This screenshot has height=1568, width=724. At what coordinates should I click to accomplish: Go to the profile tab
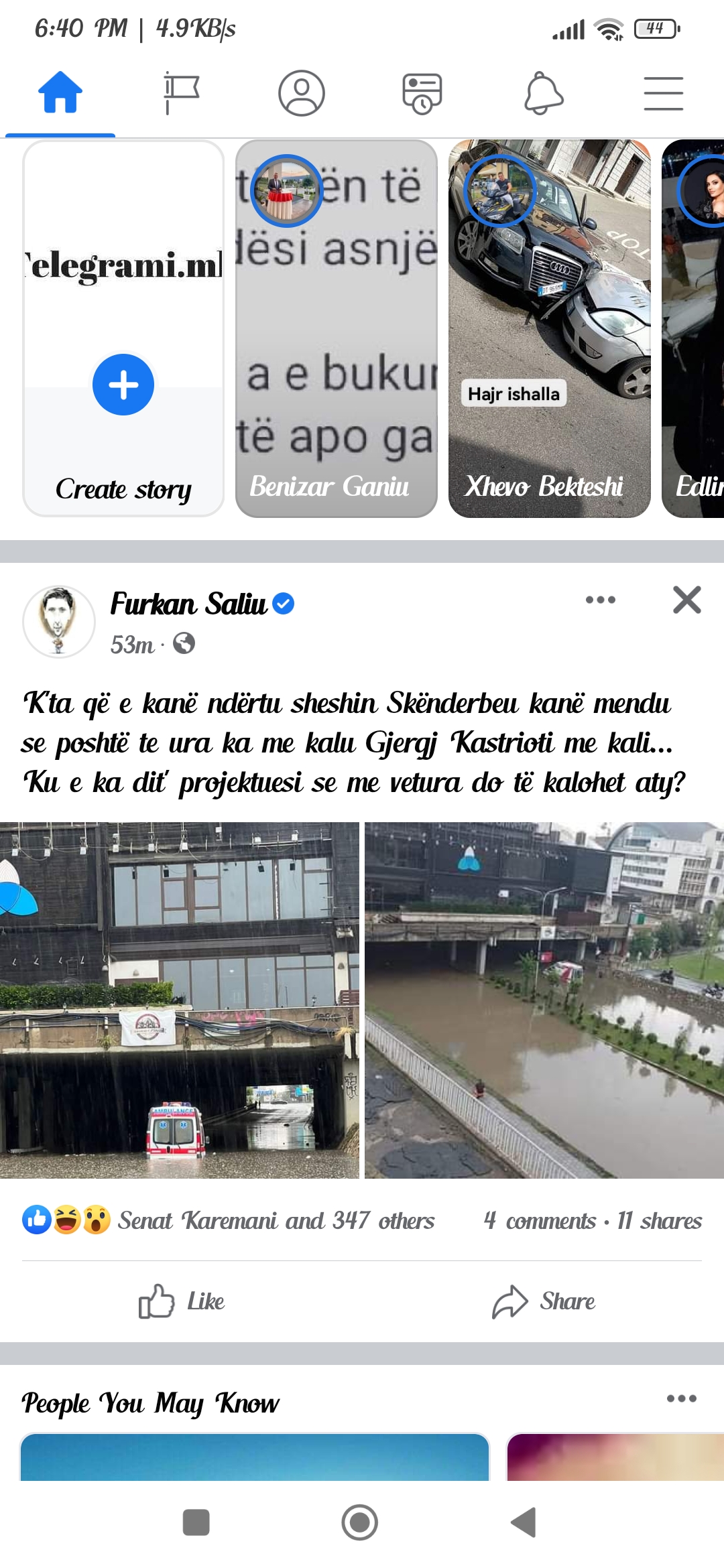pyautogui.click(x=302, y=92)
